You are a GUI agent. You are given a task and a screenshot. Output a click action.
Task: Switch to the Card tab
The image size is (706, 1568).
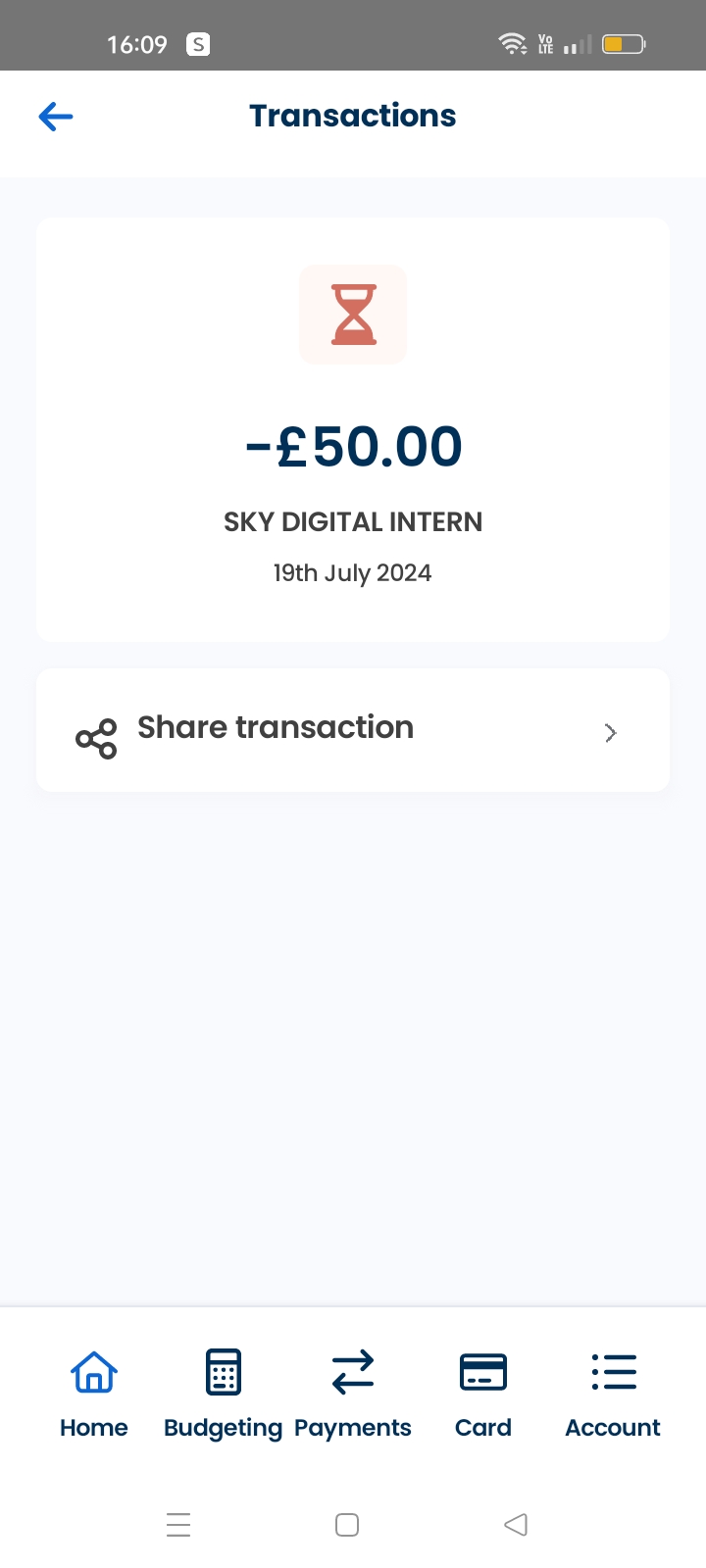pos(483,1394)
